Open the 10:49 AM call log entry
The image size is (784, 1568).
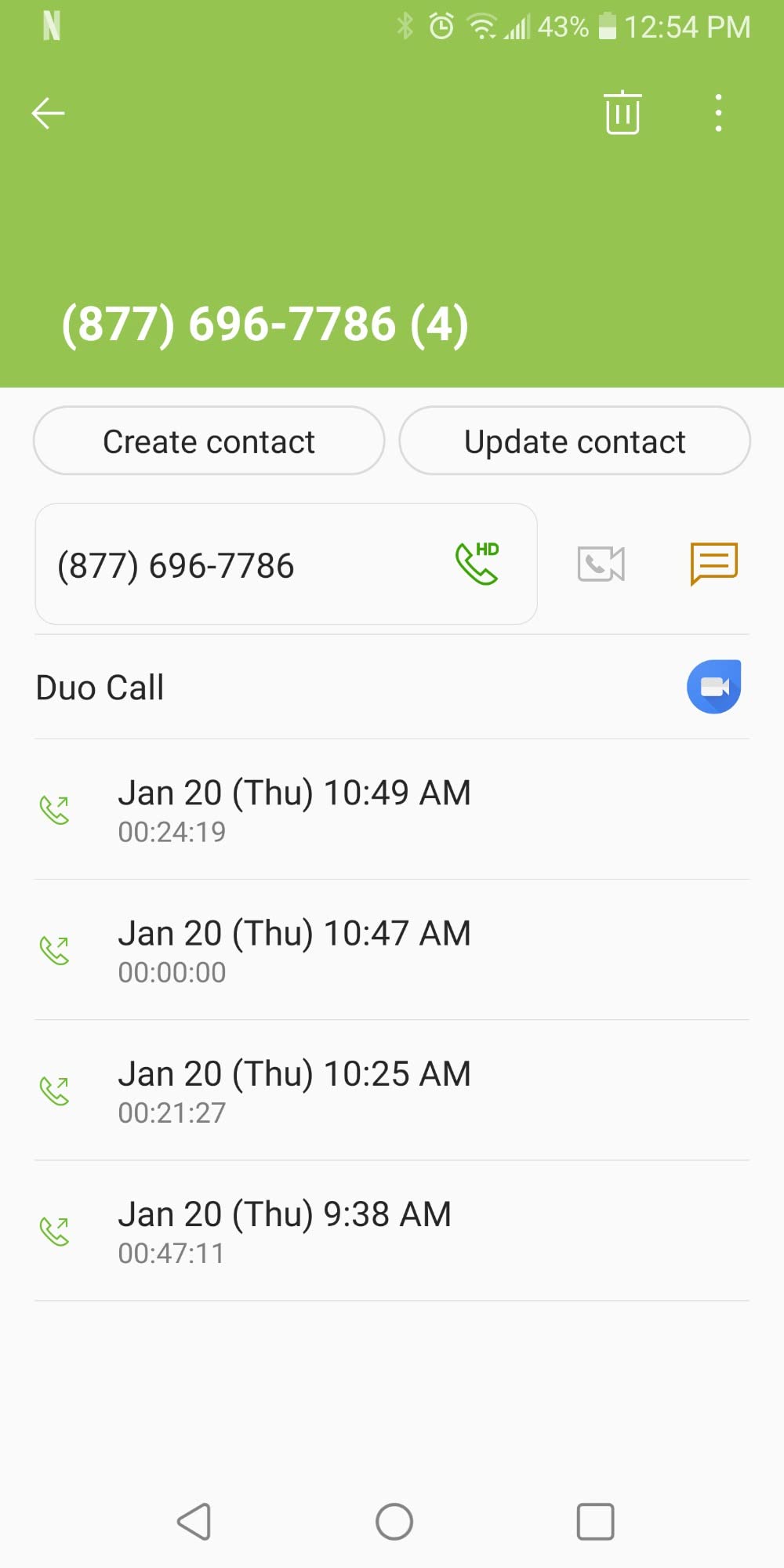(392, 810)
